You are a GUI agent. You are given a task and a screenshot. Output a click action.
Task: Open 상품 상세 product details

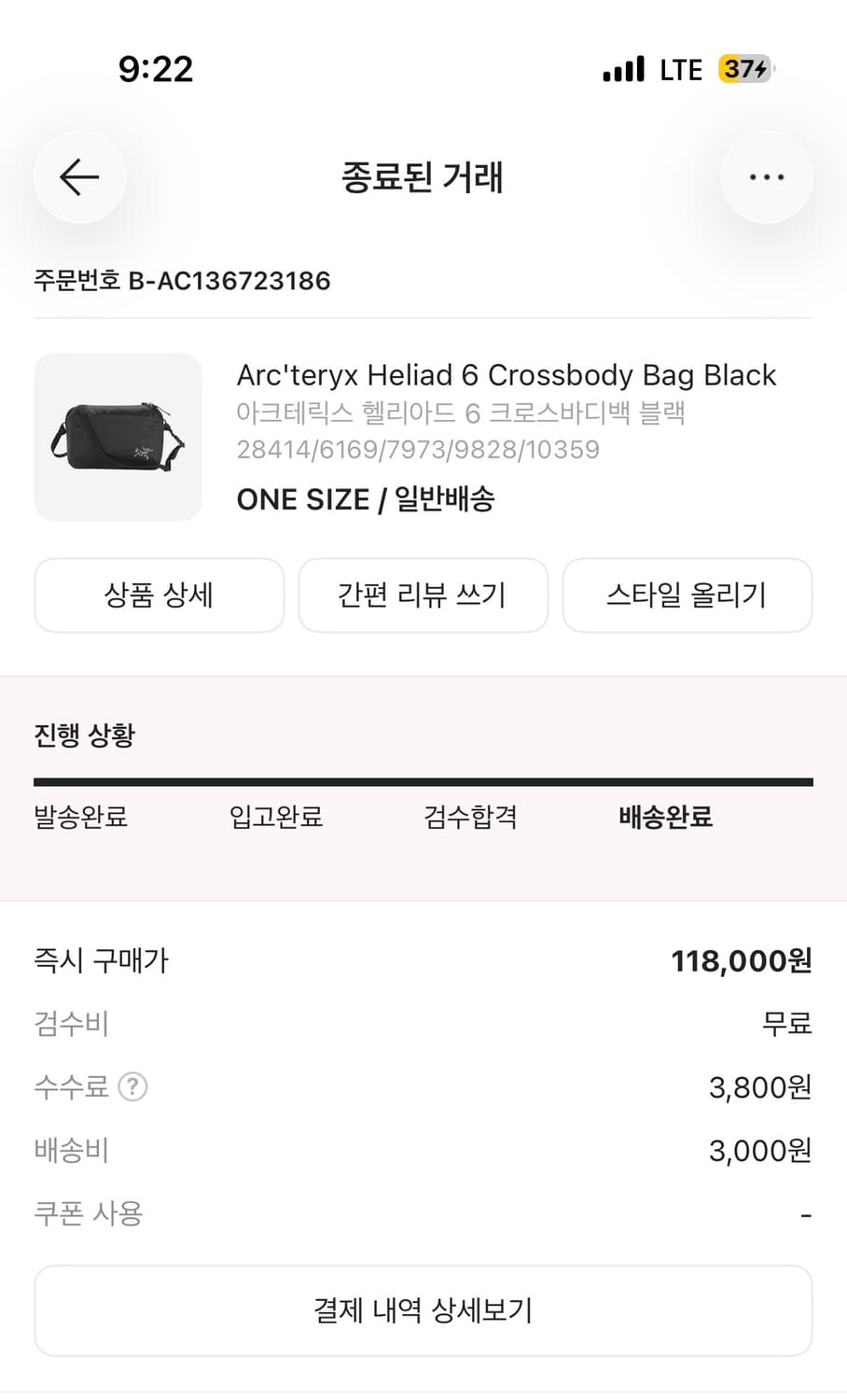[159, 595]
